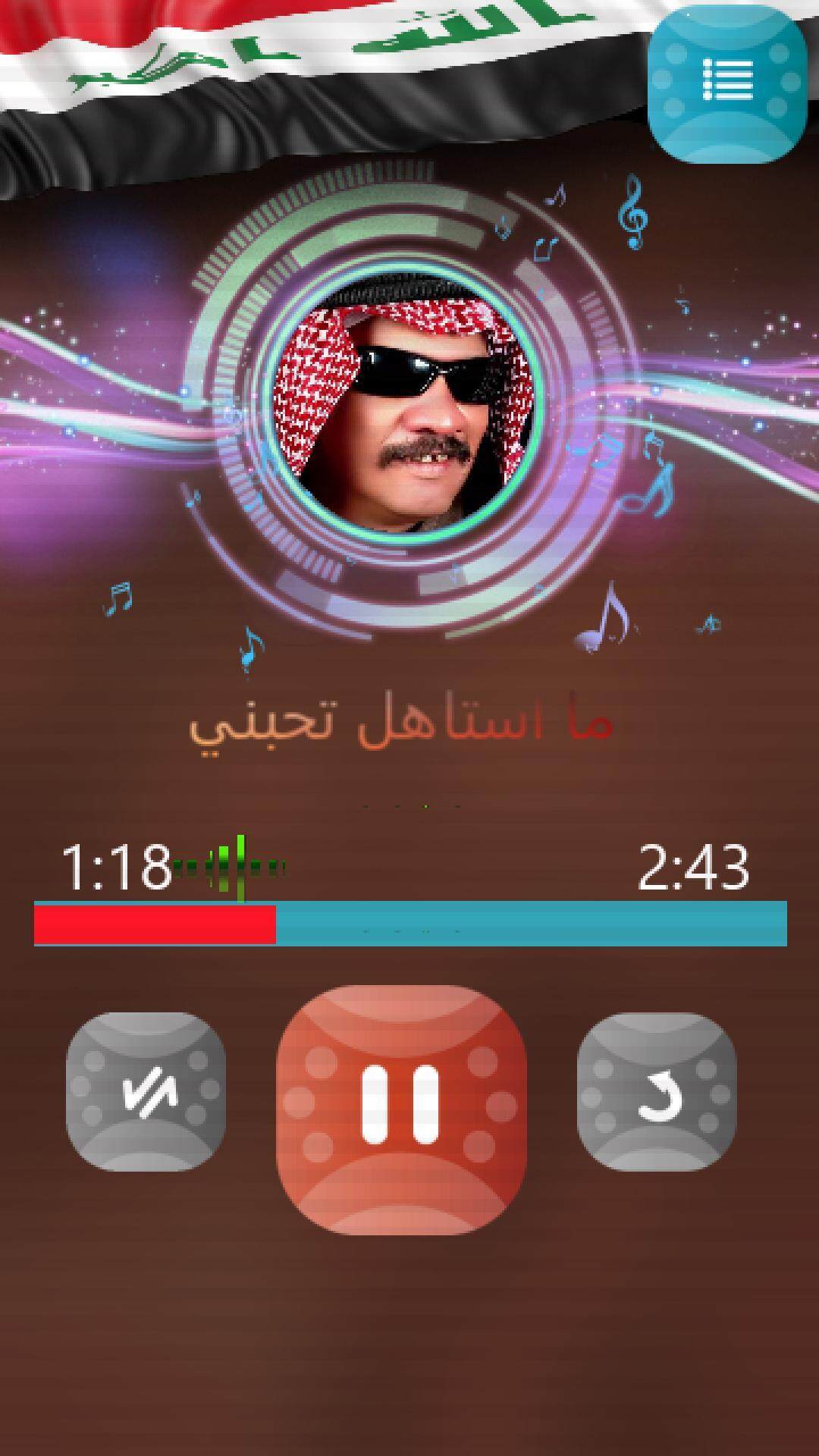Viewport: 819px width, 1456px height.
Task: Toggle shuffle mode
Action: pos(146,1092)
